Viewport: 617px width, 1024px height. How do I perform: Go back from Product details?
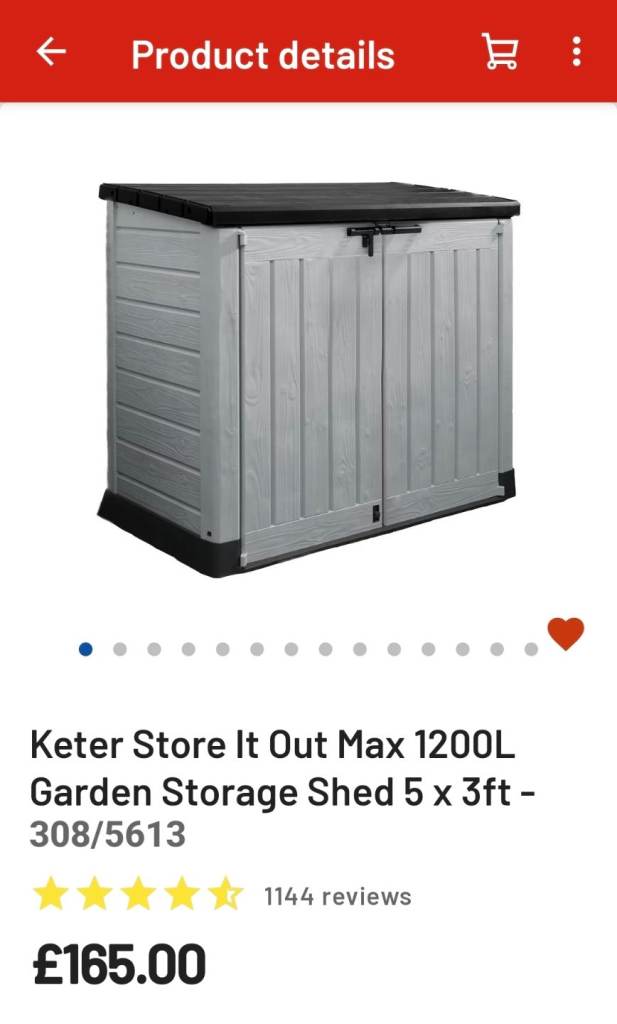click(x=50, y=52)
